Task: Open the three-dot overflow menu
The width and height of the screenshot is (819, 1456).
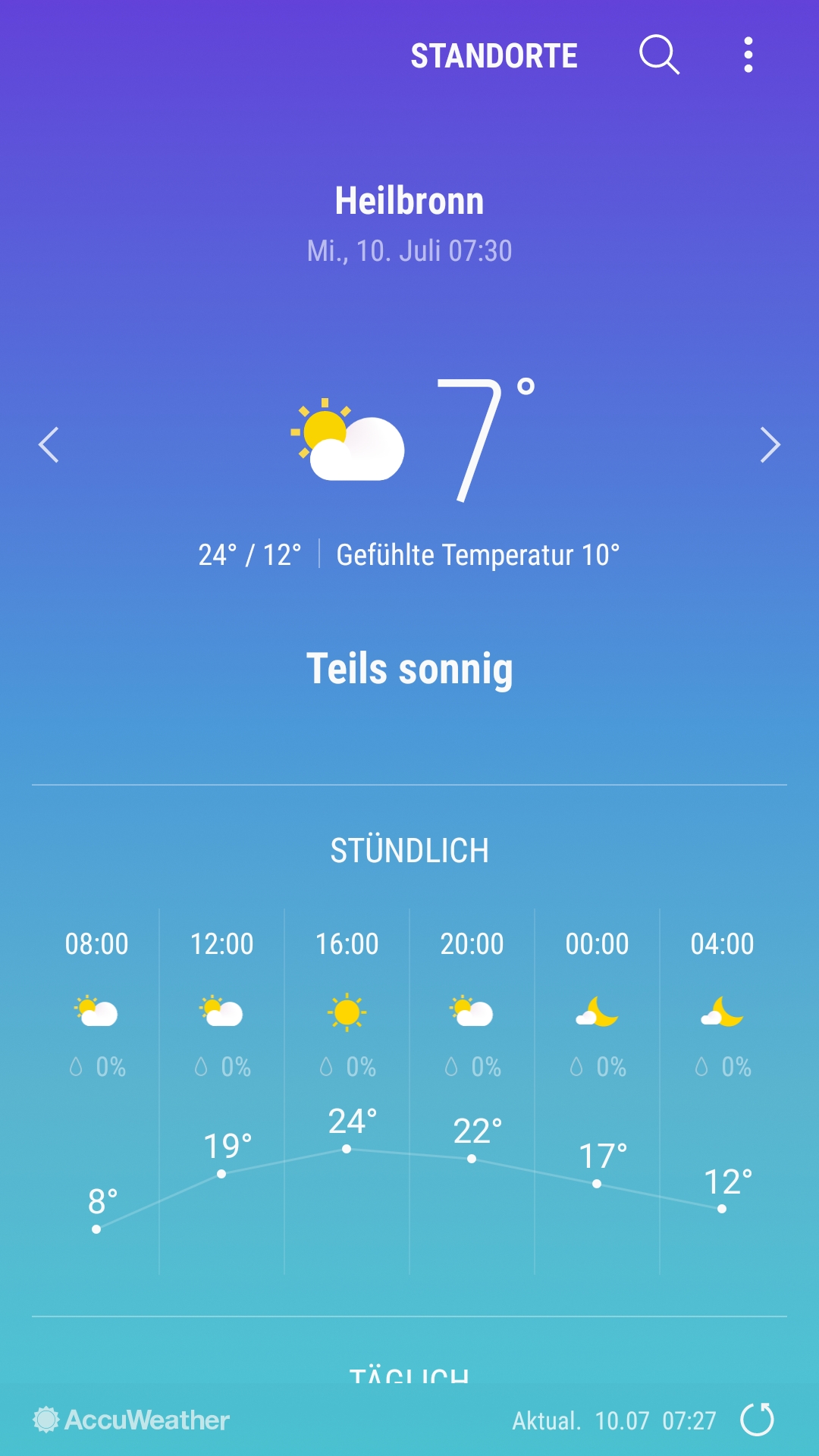Action: 748,55
